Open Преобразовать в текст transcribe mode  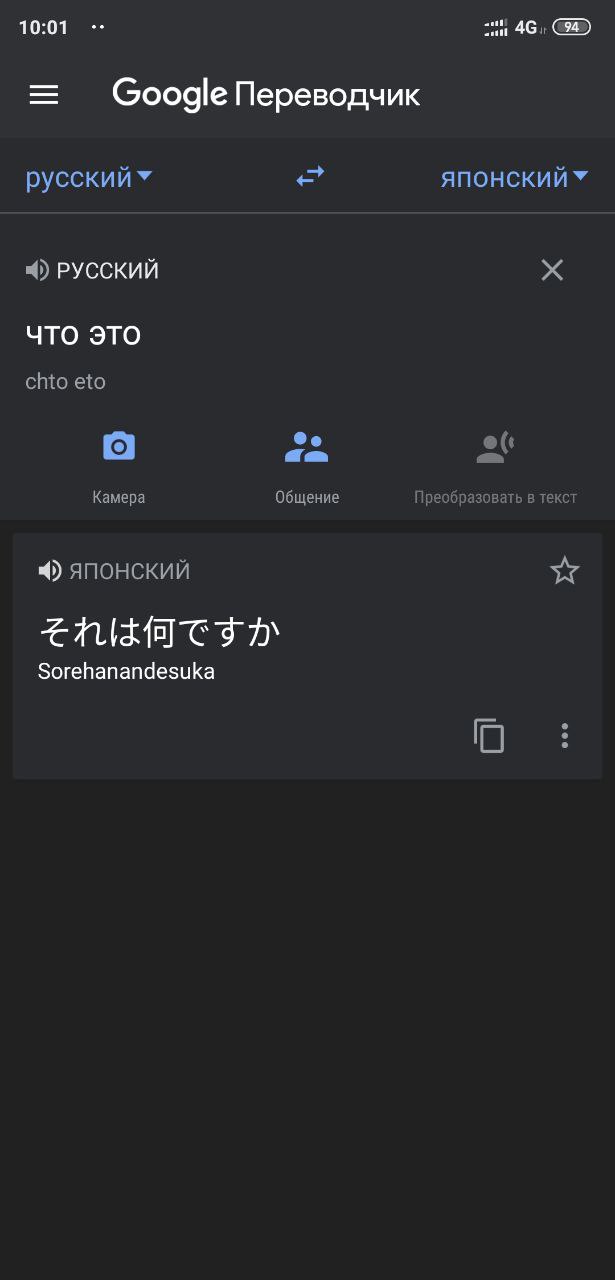496,467
